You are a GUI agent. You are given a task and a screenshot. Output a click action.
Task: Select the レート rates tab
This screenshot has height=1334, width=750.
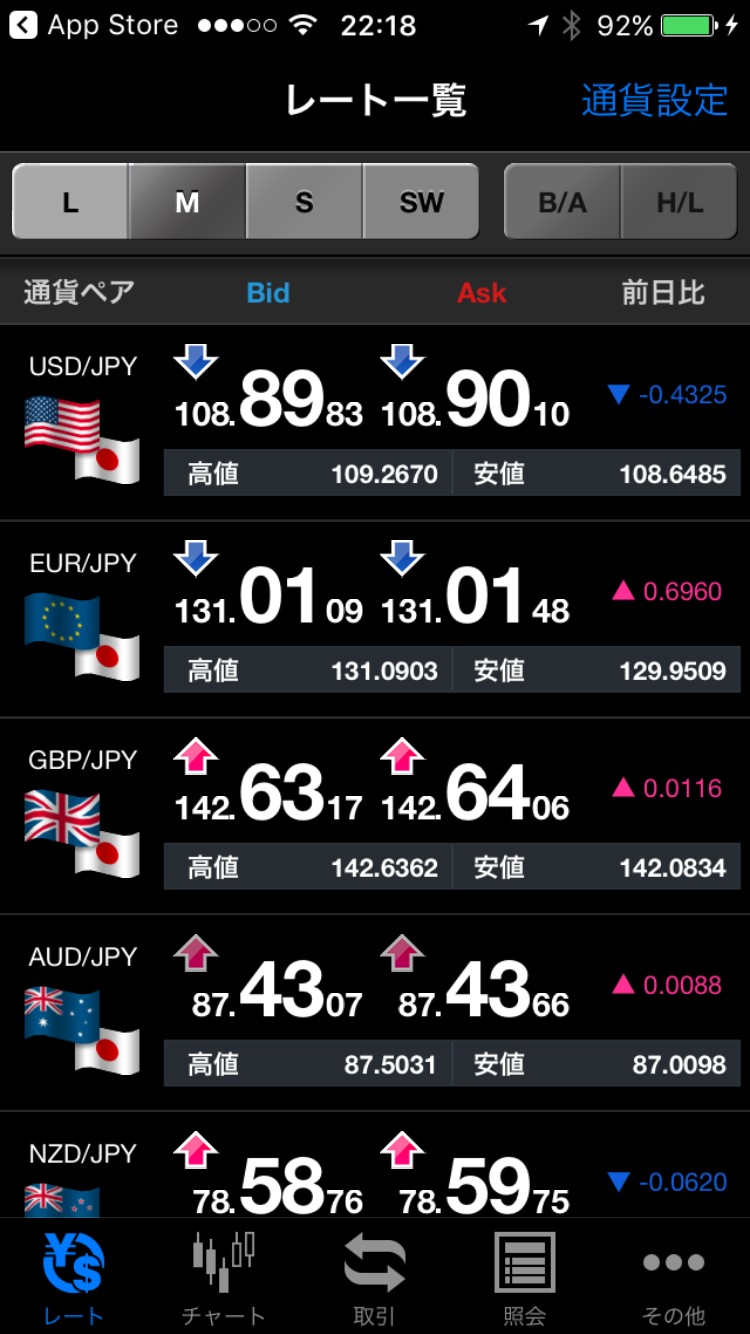click(x=73, y=1278)
